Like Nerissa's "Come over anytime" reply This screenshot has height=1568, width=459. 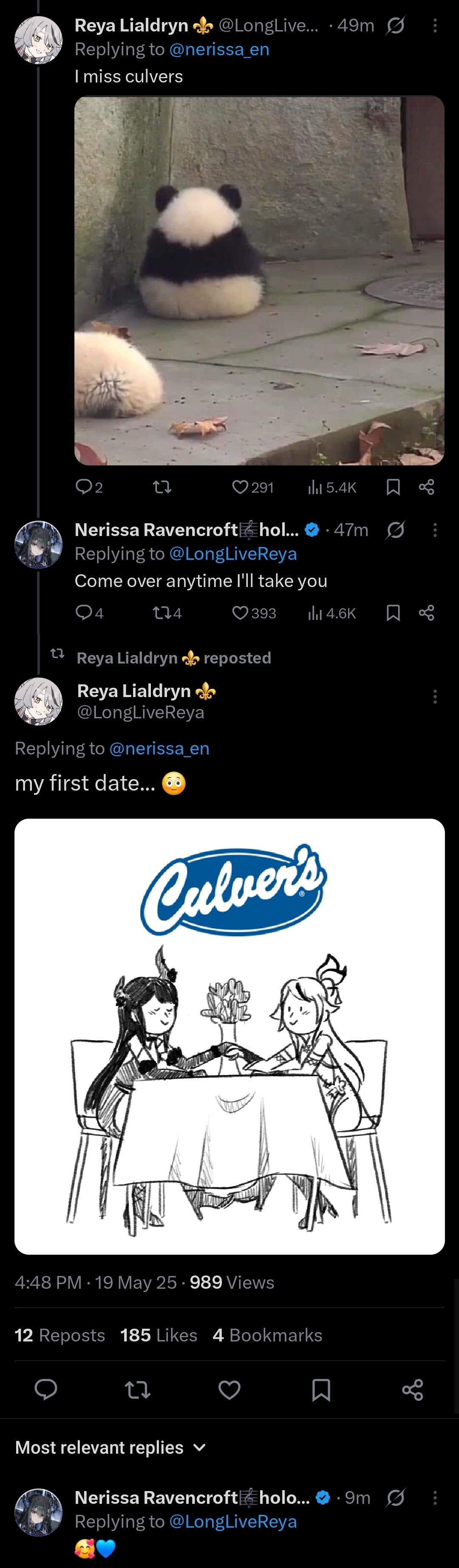tap(241, 613)
